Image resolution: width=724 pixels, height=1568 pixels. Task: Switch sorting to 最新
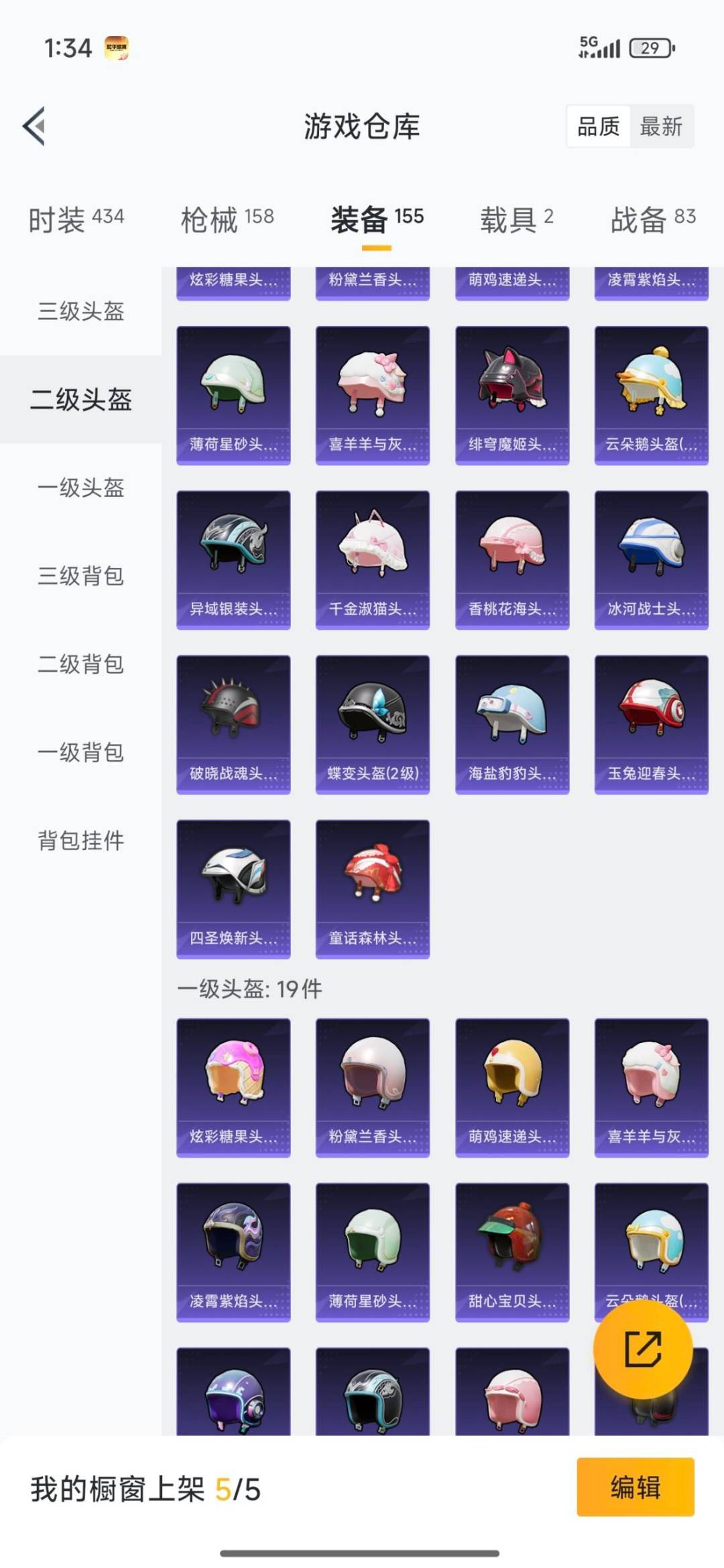pyautogui.click(x=660, y=127)
